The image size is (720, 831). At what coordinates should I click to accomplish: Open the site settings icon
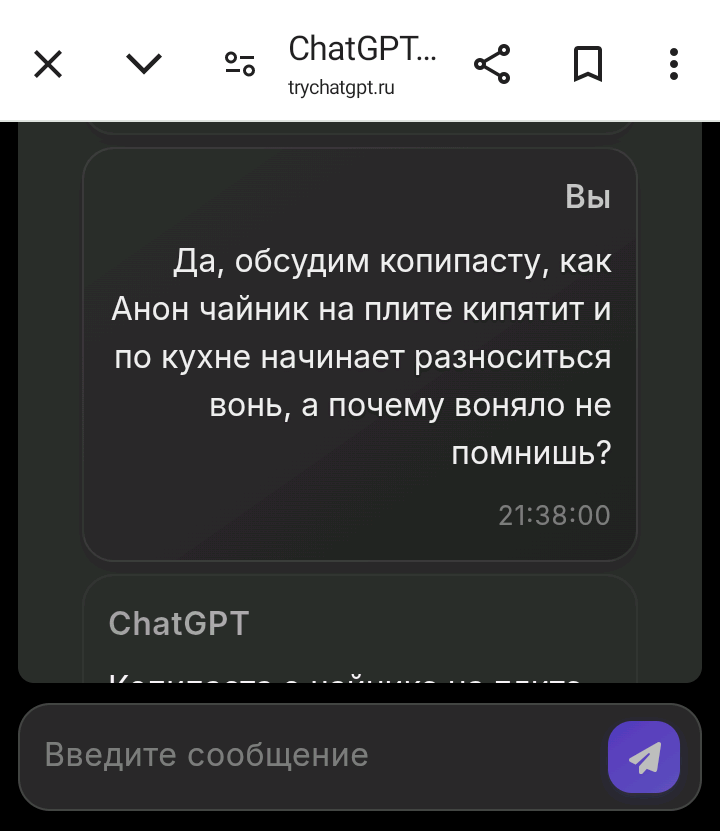click(x=239, y=64)
